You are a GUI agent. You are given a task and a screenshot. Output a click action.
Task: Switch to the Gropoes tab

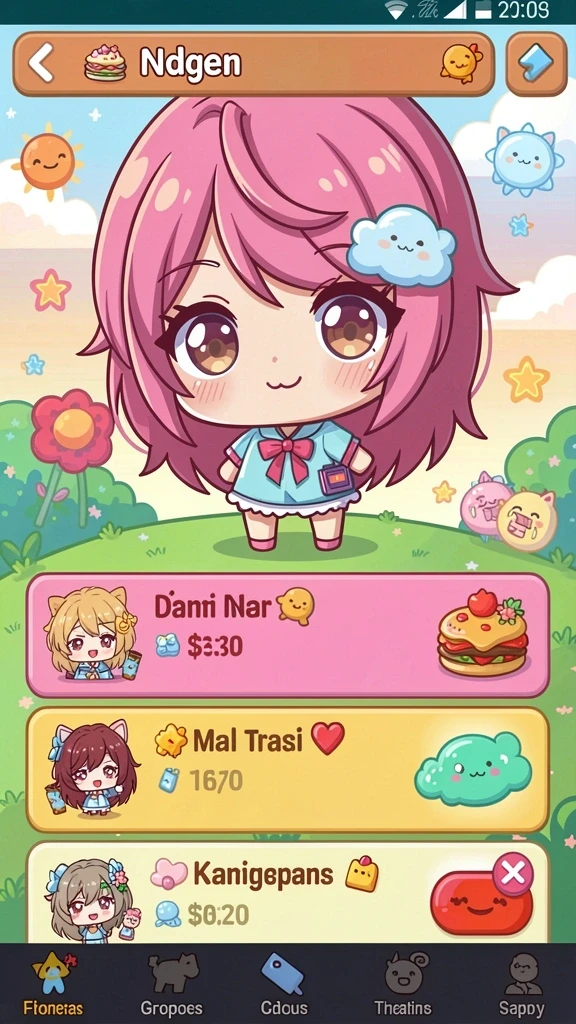172,984
